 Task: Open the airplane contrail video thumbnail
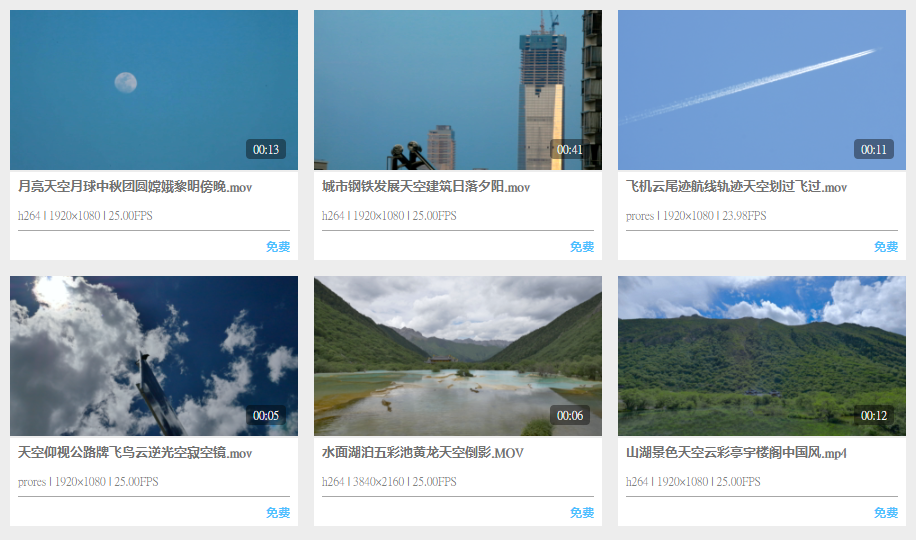(762, 90)
